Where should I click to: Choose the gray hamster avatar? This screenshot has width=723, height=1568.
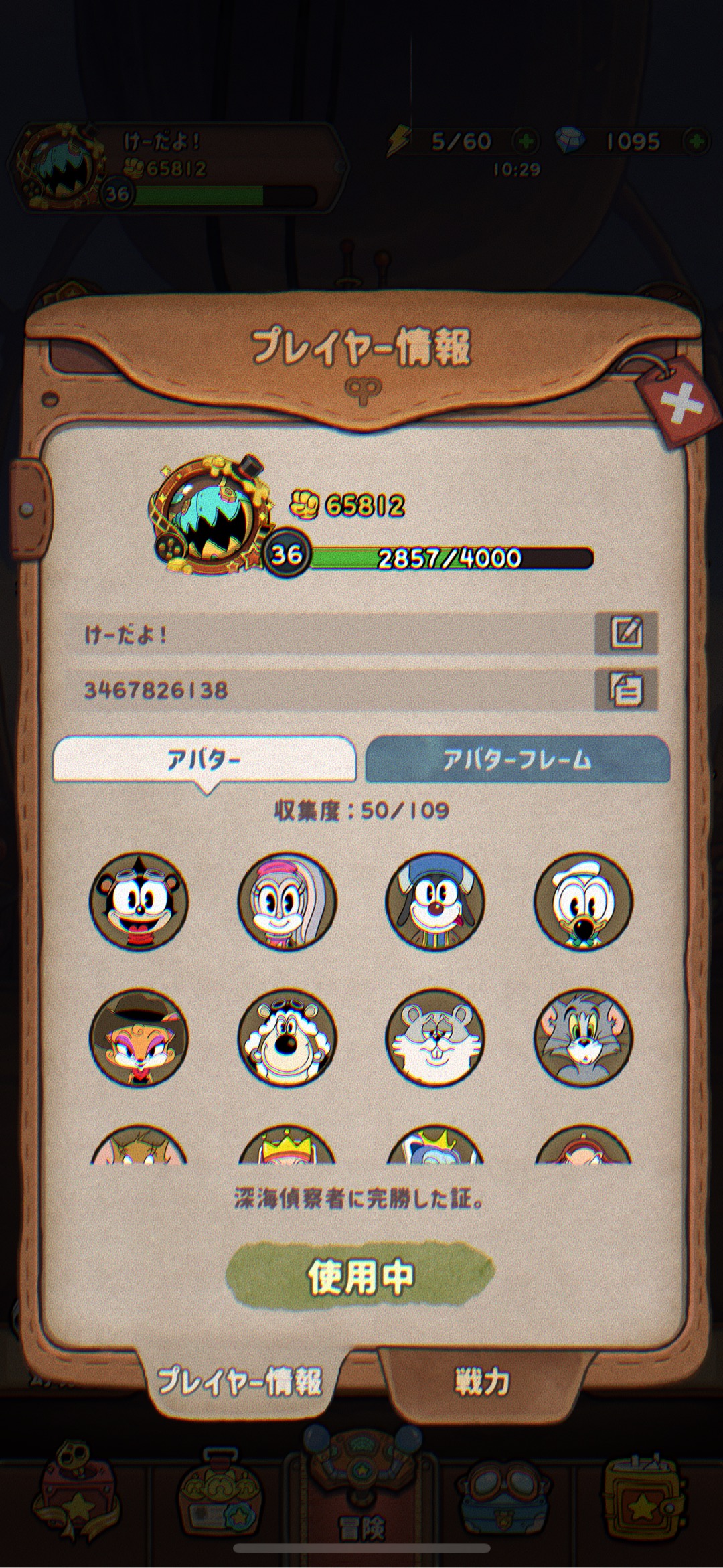435,1038
